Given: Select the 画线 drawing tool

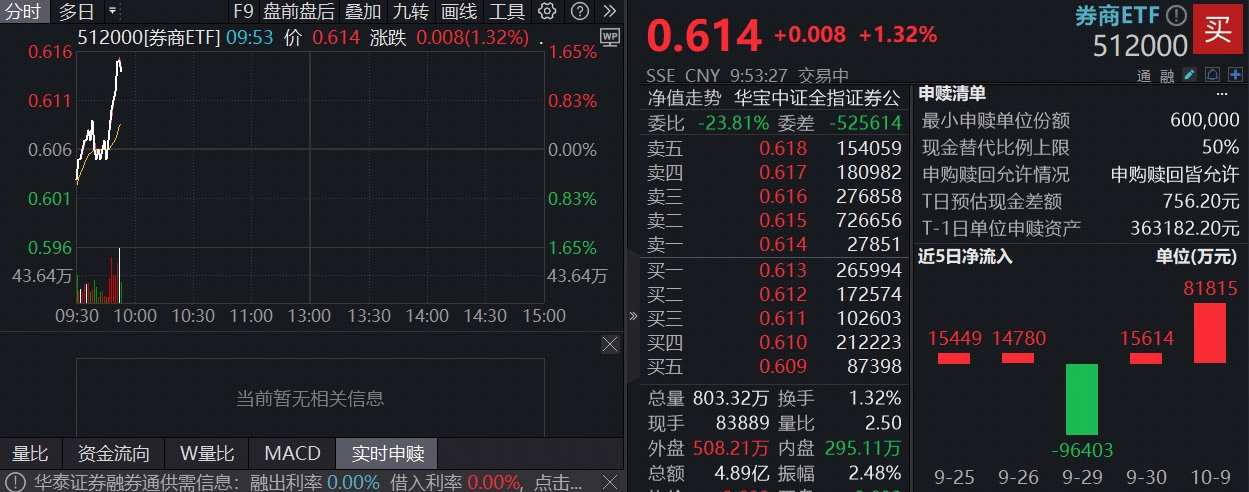Looking at the screenshot, I should click(459, 12).
